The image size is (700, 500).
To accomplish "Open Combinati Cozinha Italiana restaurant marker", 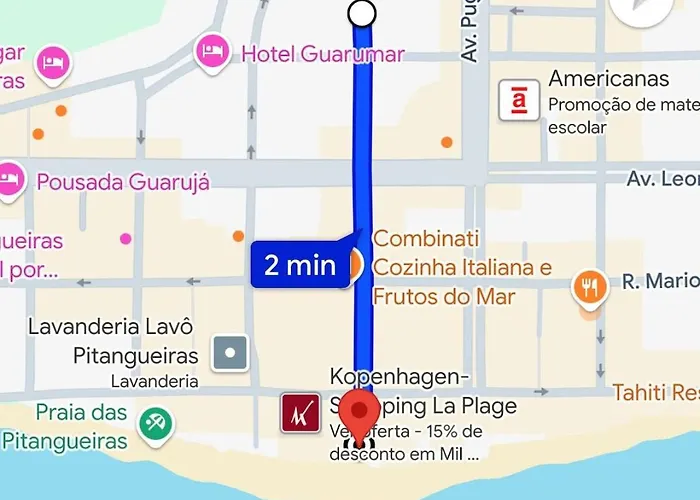I will point(356,265).
